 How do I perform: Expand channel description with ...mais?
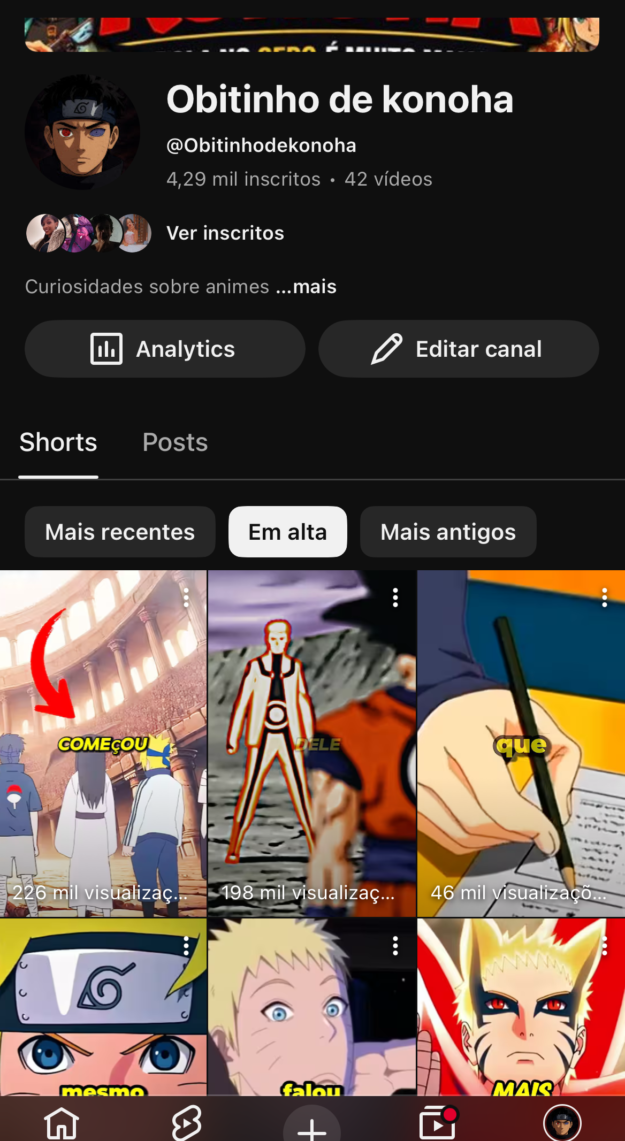(314, 287)
